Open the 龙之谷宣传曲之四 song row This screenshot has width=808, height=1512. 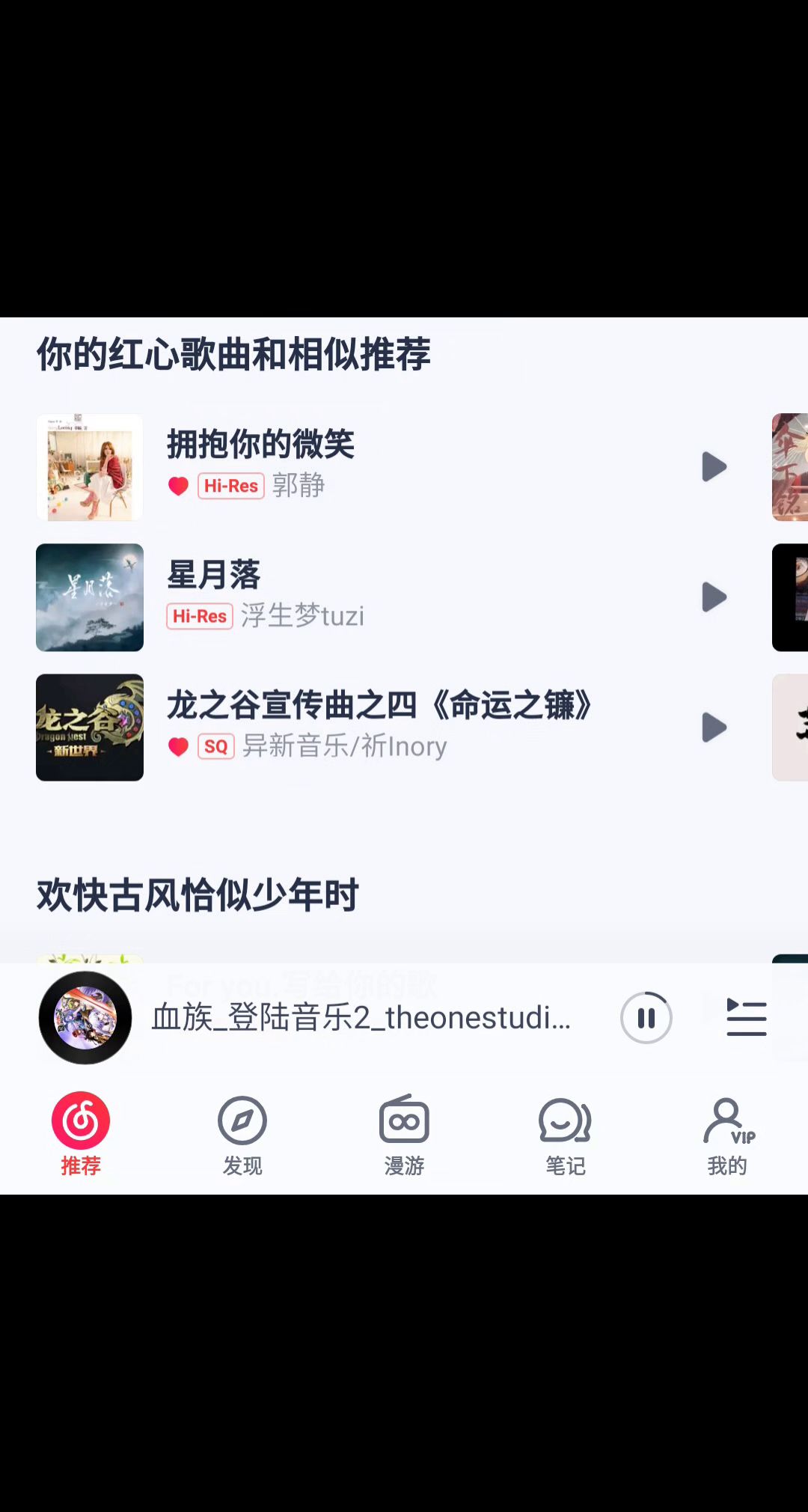374,726
